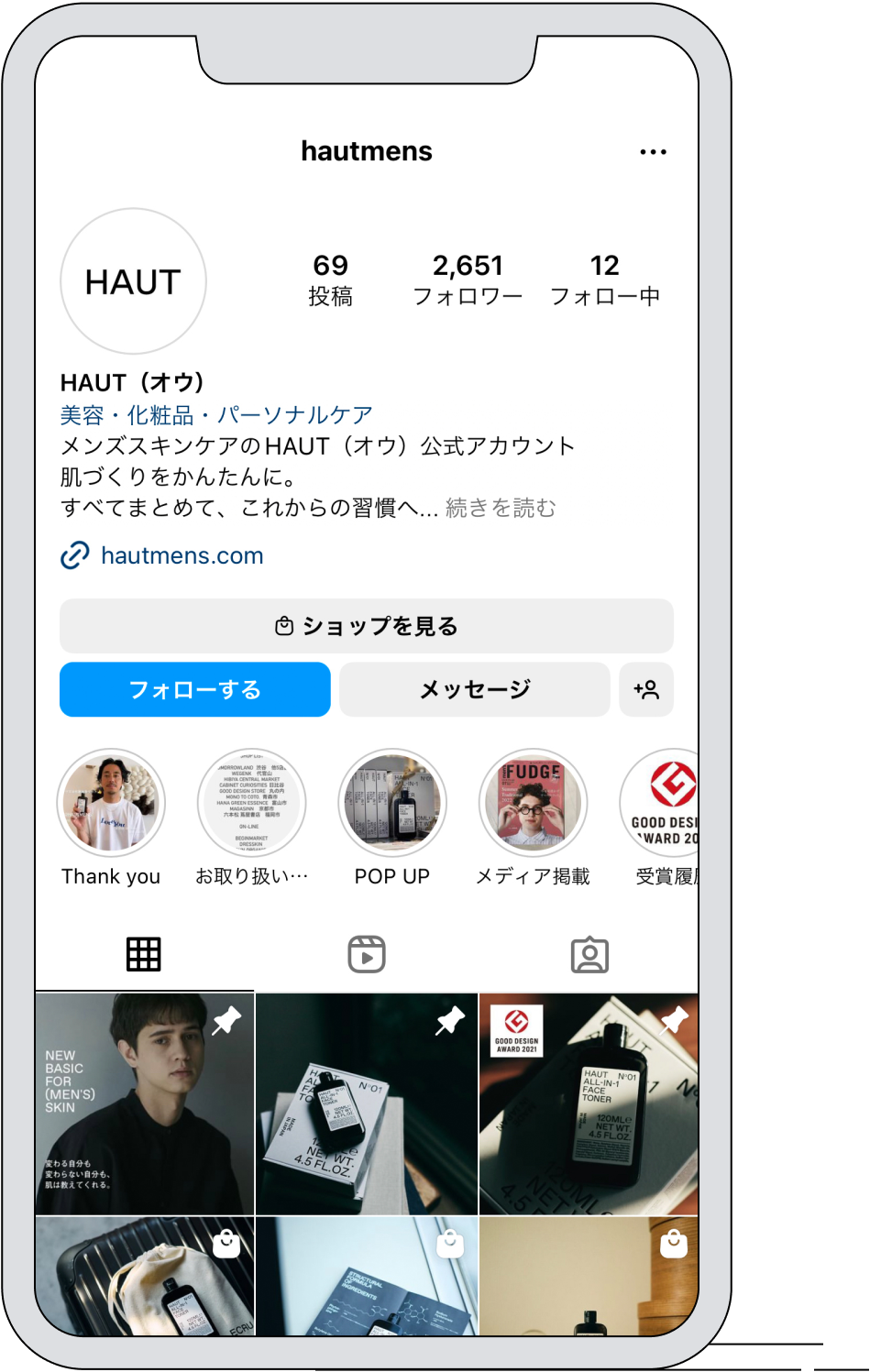
Task: View the 12 フォロー中 following list
Action: tap(605, 280)
